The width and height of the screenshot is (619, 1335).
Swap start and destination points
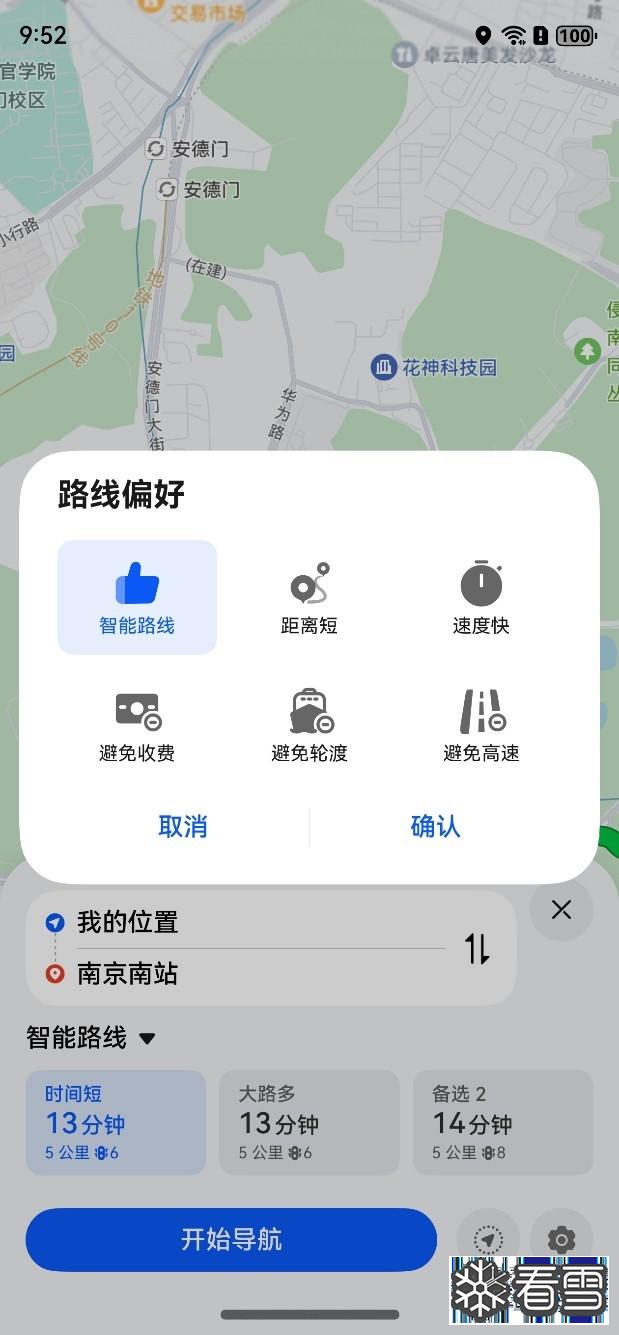click(x=477, y=948)
